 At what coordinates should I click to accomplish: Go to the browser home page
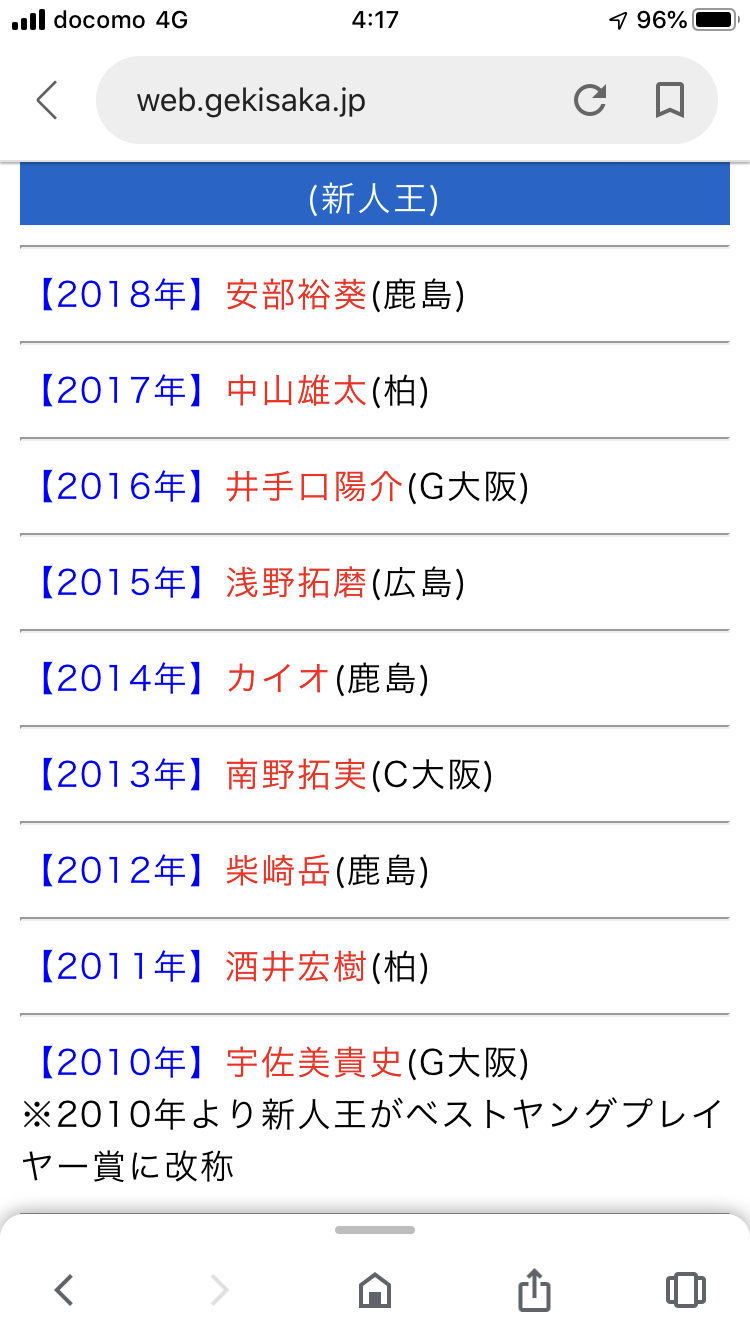tap(375, 1291)
